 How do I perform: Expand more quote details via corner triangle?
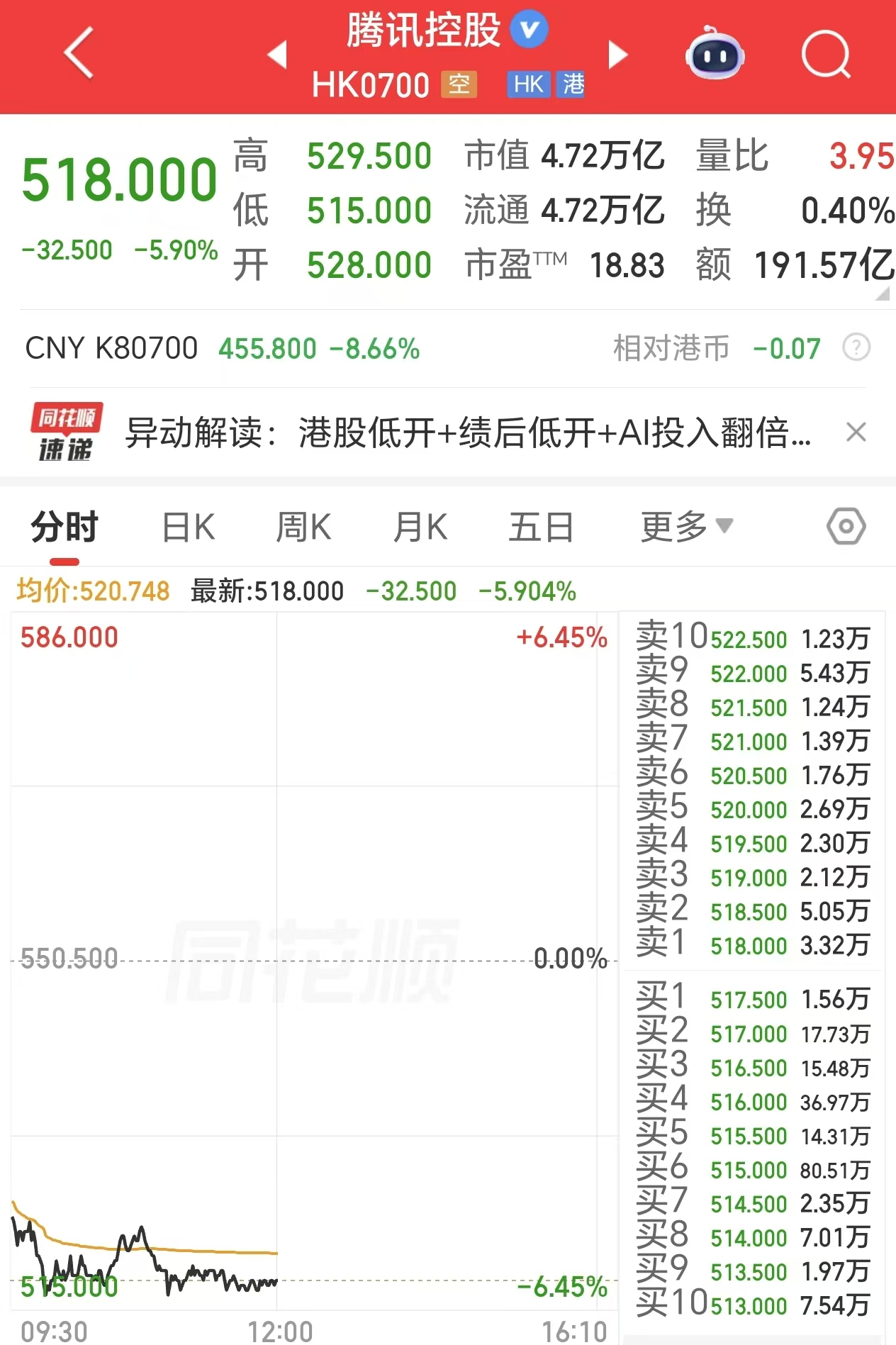[882, 294]
